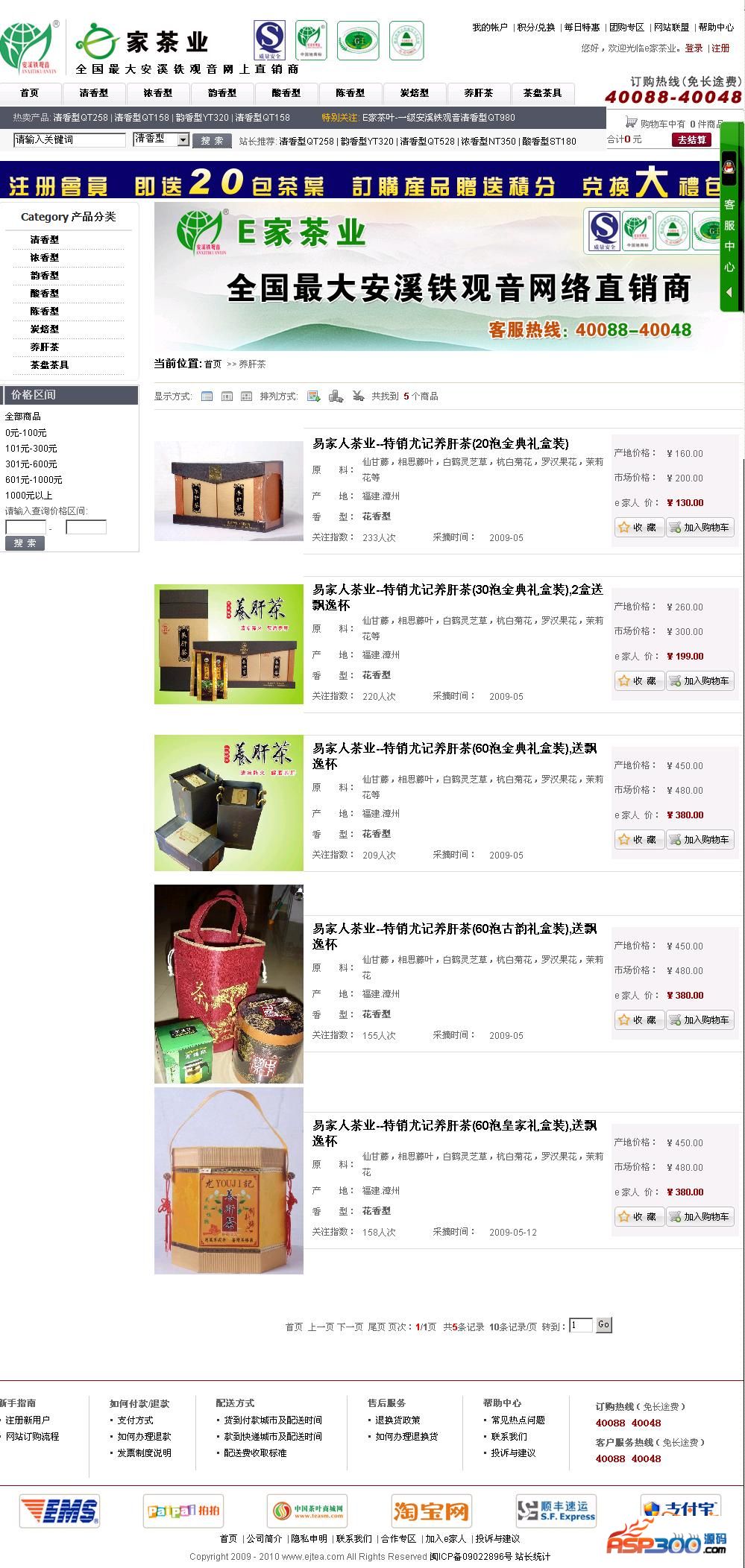Add the 60泡皇家礼盒装 tea to cart

[x=700, y=1217]
